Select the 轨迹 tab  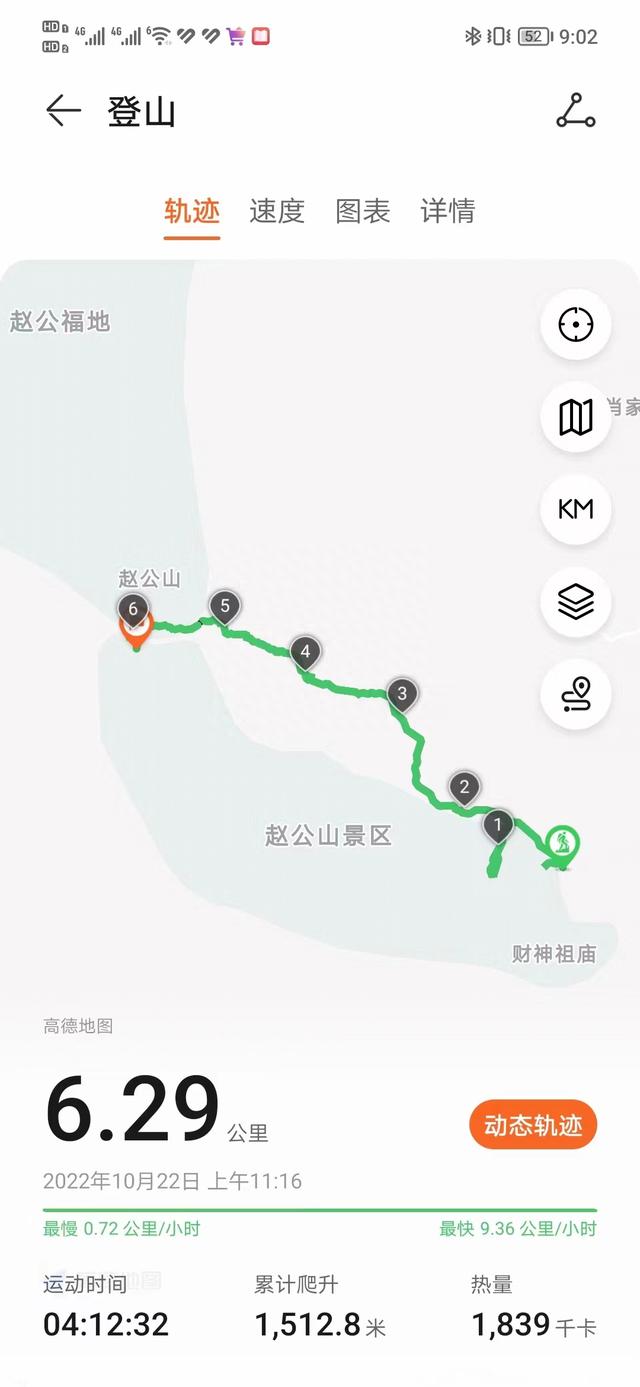click(x=192, y=211)
